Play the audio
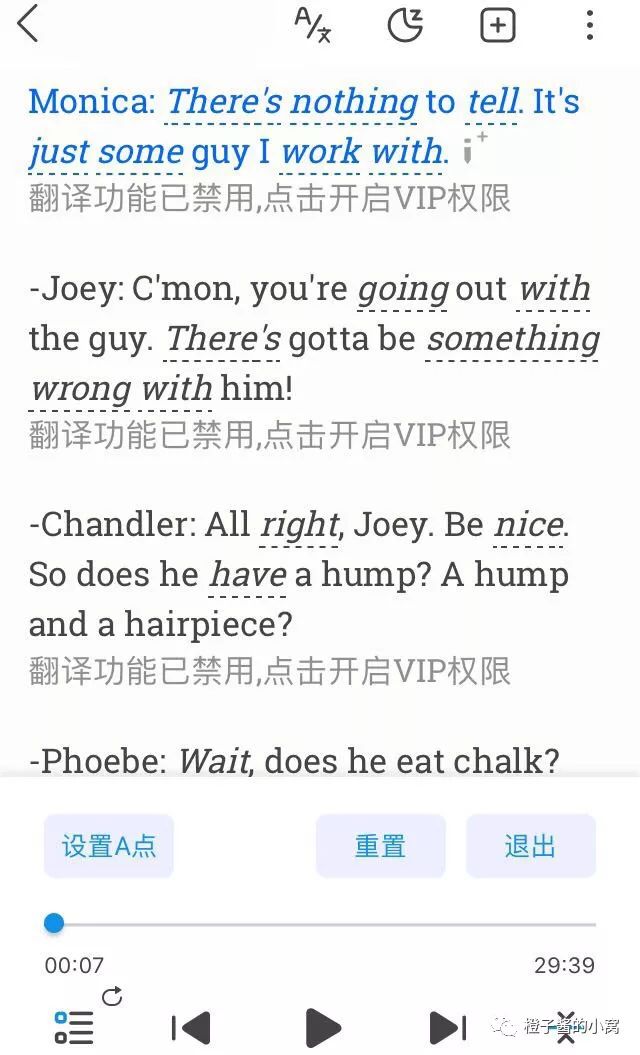 322,1027
